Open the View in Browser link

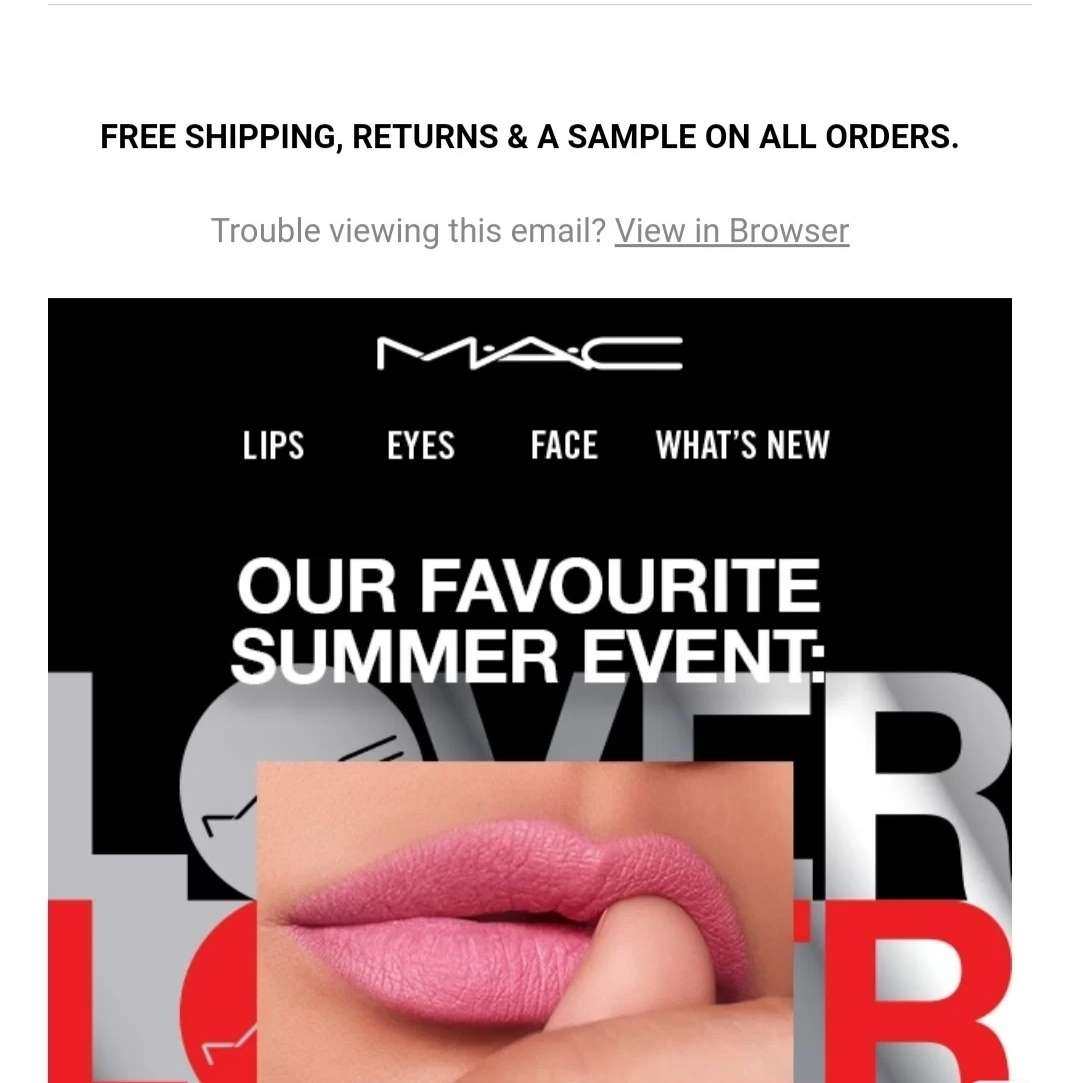731,231
